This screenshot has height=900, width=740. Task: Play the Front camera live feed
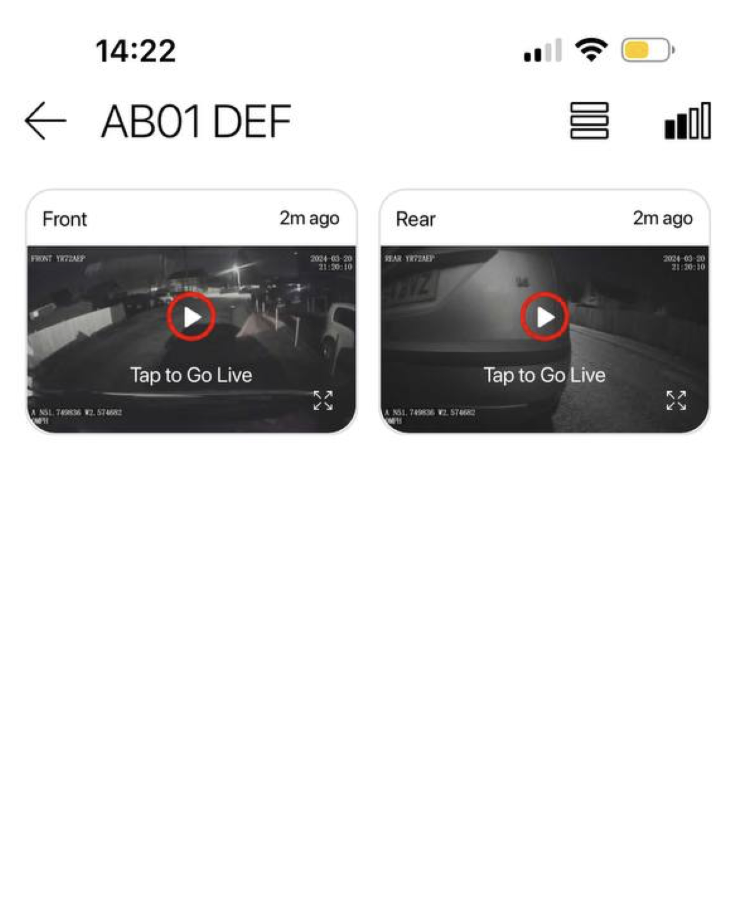tap(191, 317)
